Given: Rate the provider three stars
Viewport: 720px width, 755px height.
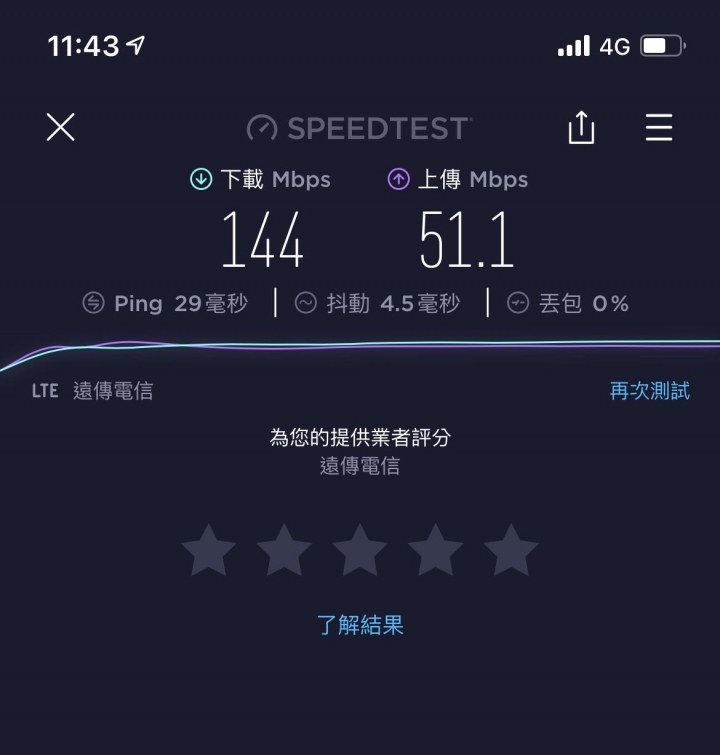Looking at the screenshot, I should point(359,549).
